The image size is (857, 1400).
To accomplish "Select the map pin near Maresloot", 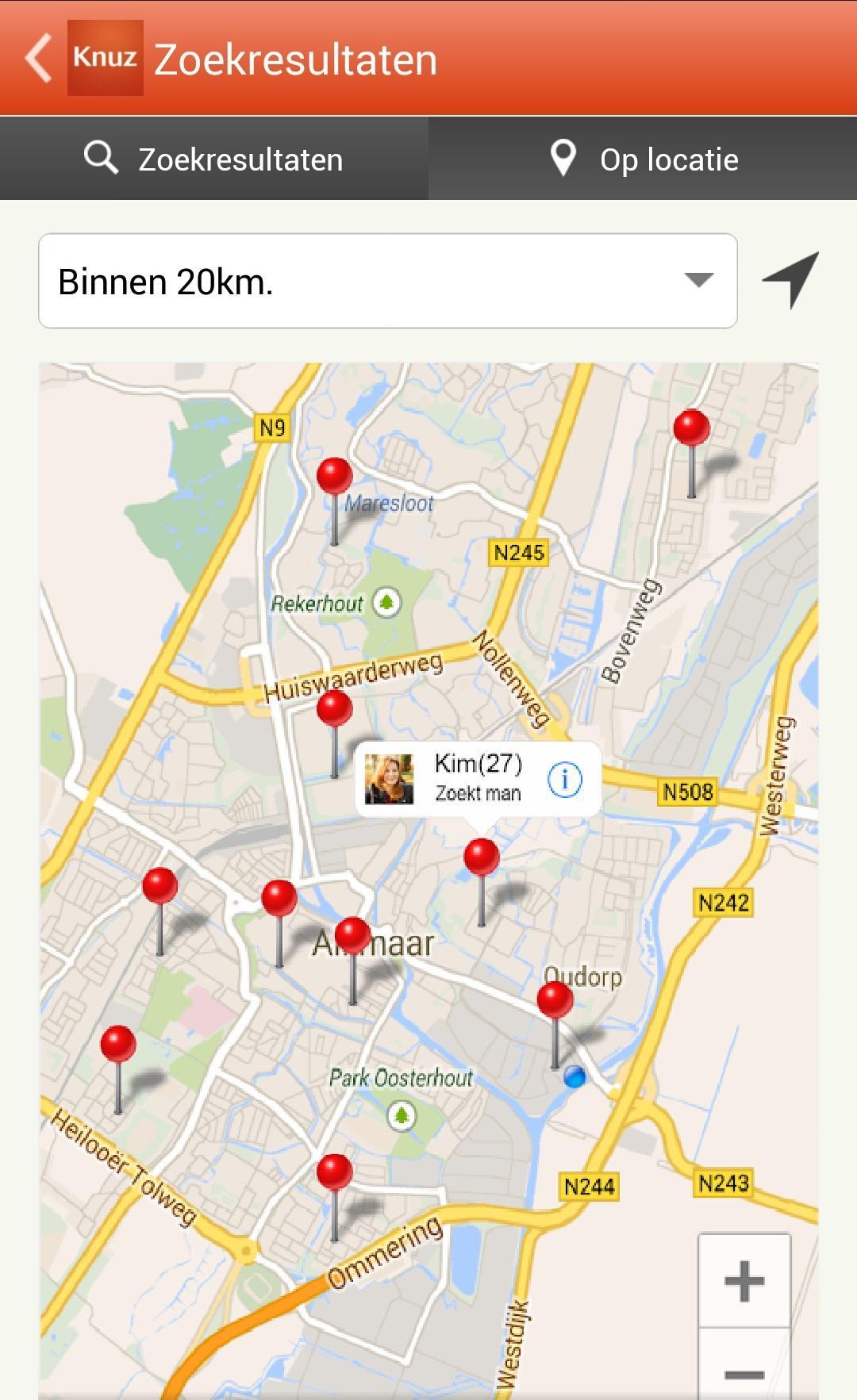I will [x=334, y=477].
